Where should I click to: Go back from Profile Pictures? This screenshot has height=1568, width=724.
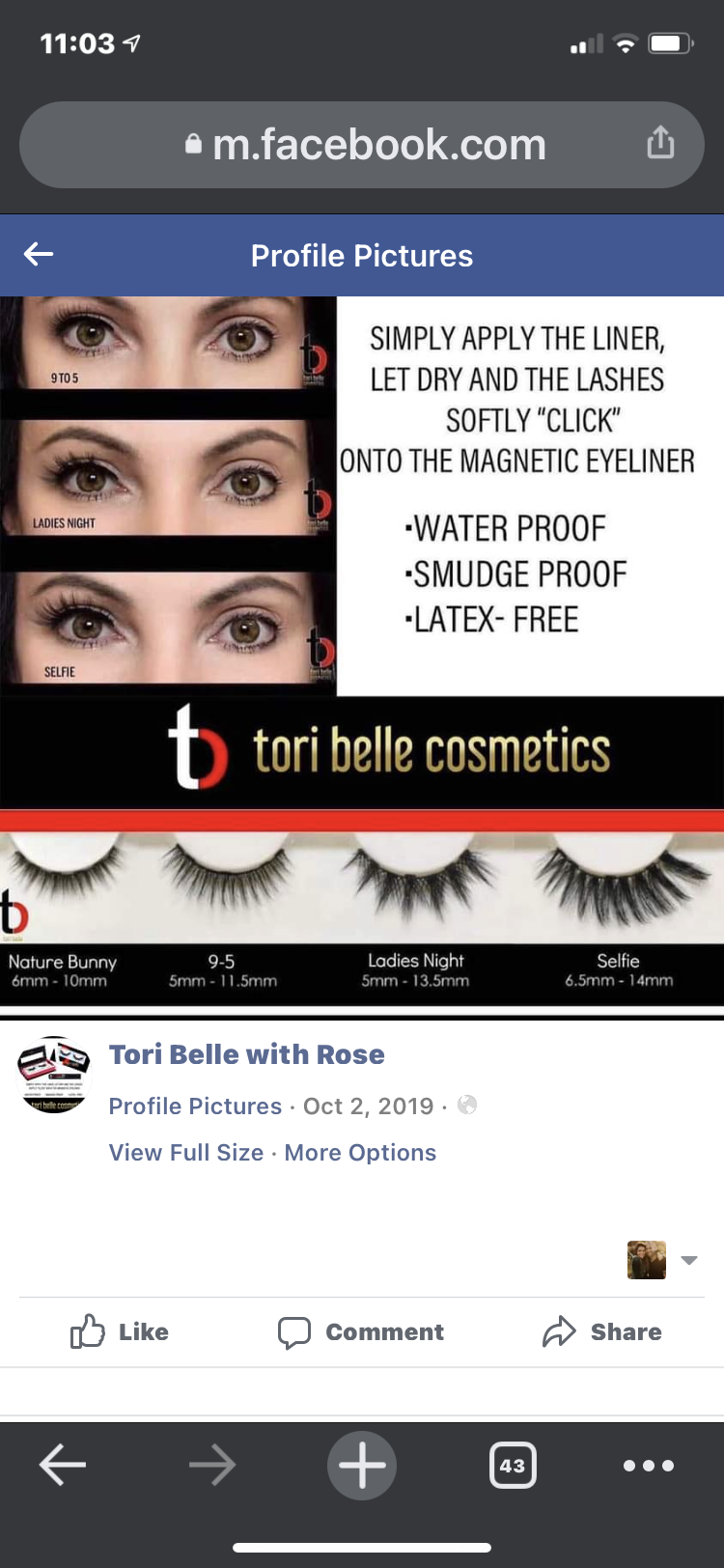tap(39, 255)
